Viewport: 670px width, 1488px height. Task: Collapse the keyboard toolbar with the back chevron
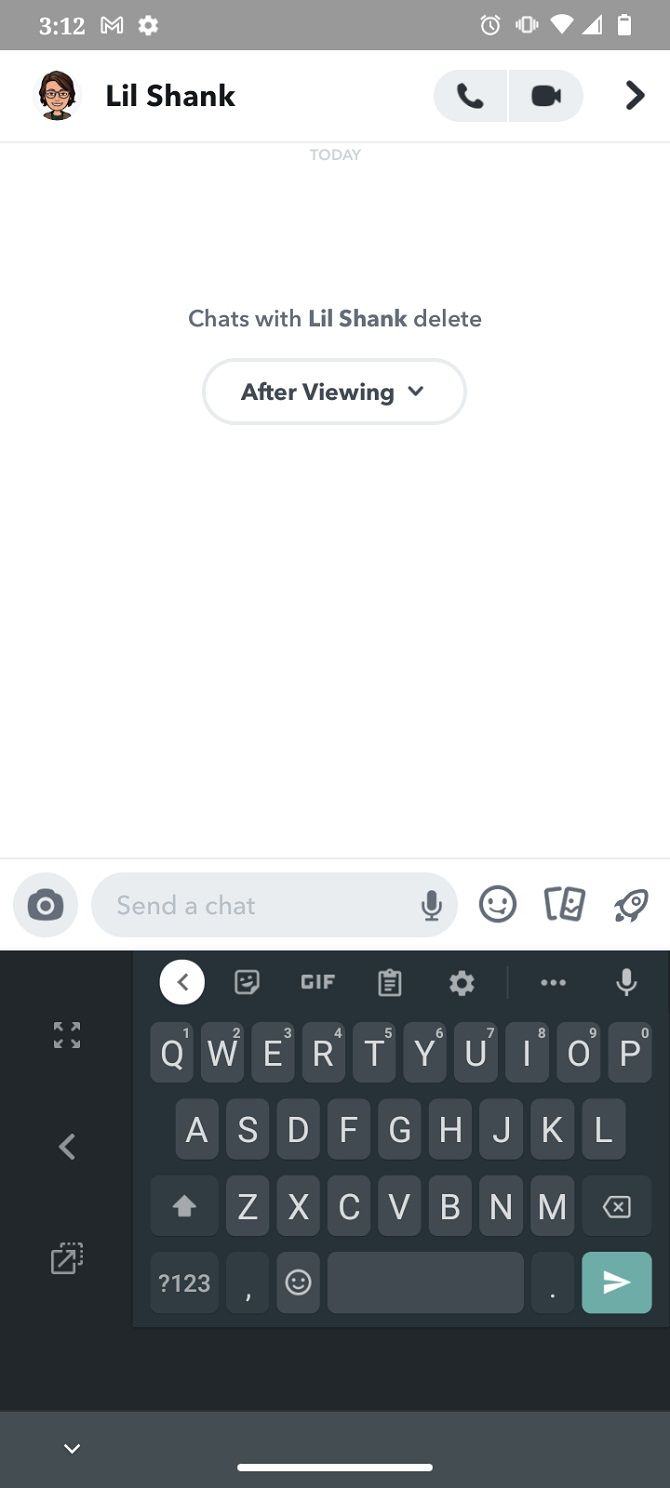[182, 983]
